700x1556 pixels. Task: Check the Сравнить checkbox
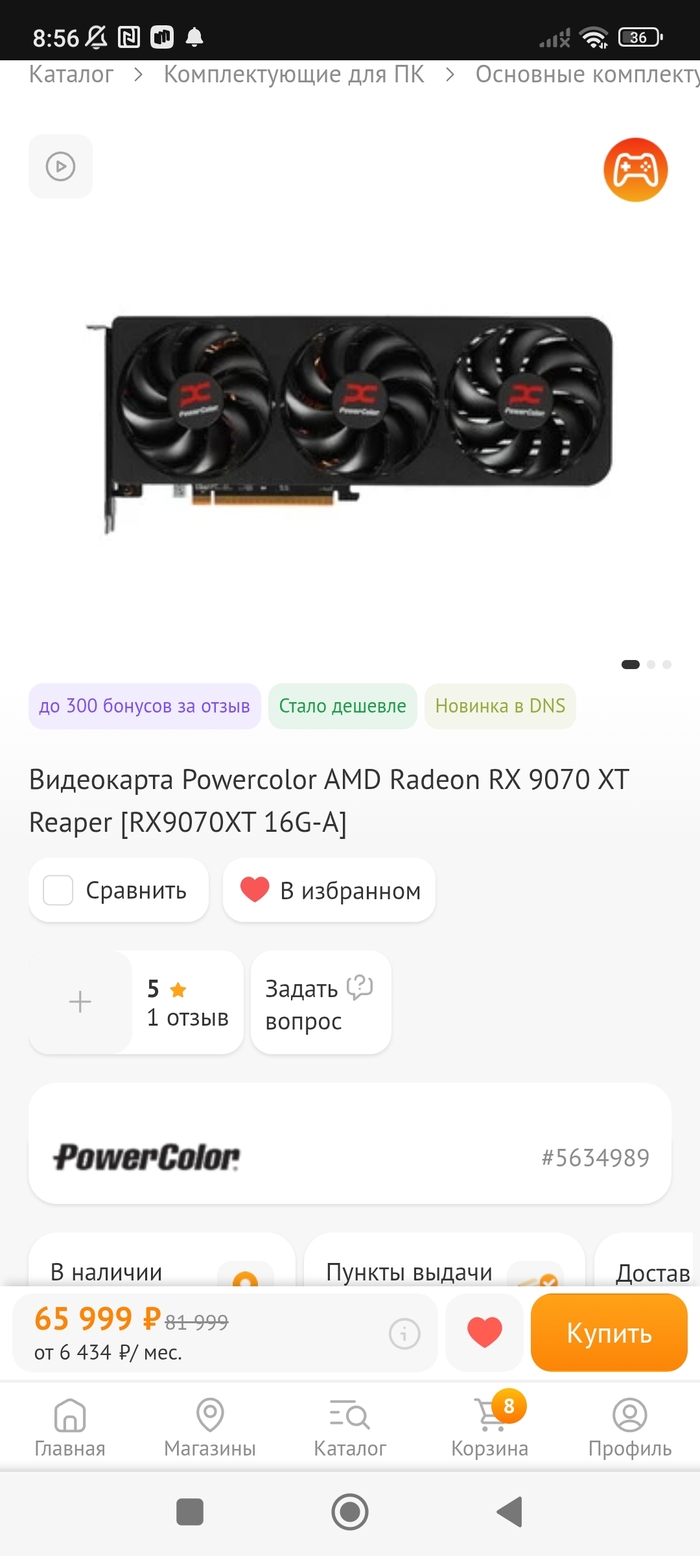point(58,890)
